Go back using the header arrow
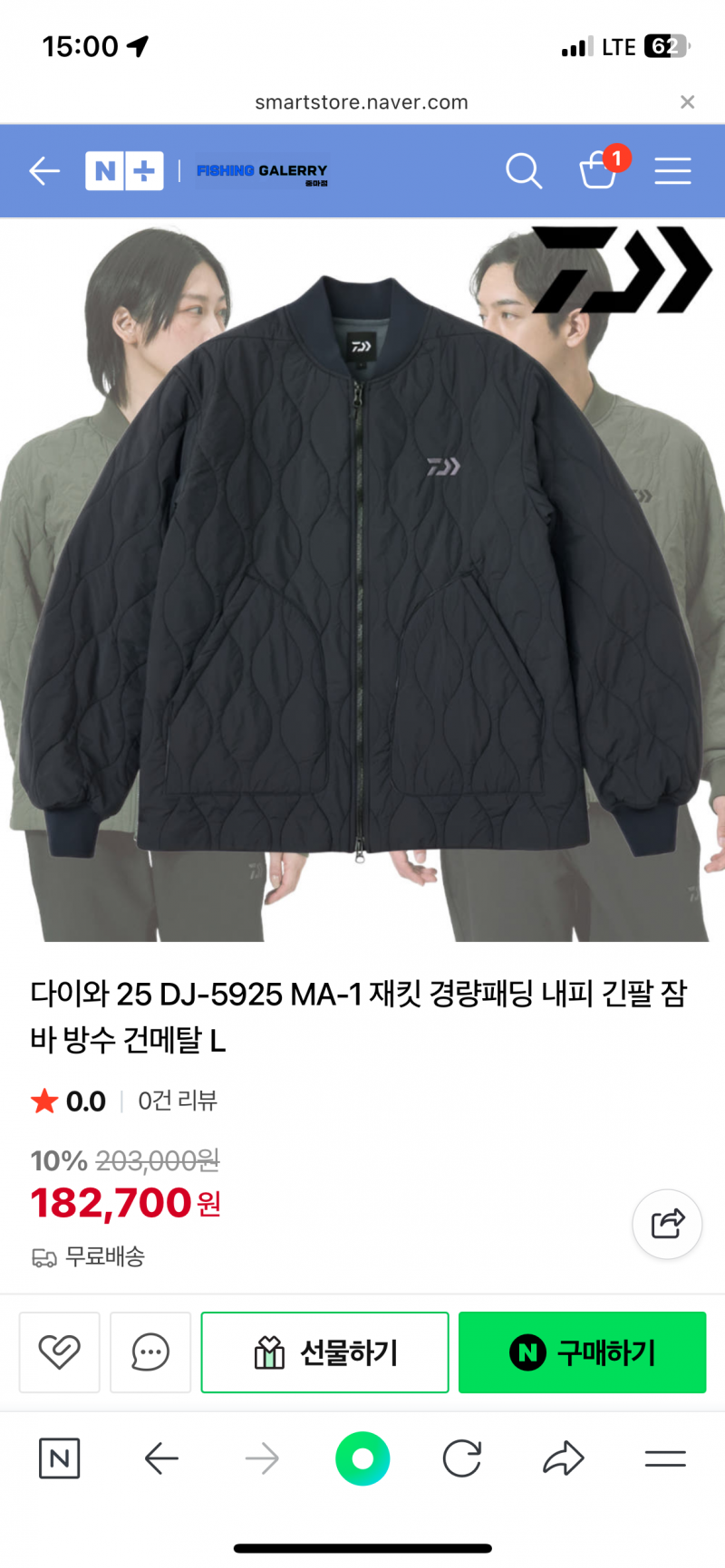725x1568 pixels. click(x=43, y=170)
